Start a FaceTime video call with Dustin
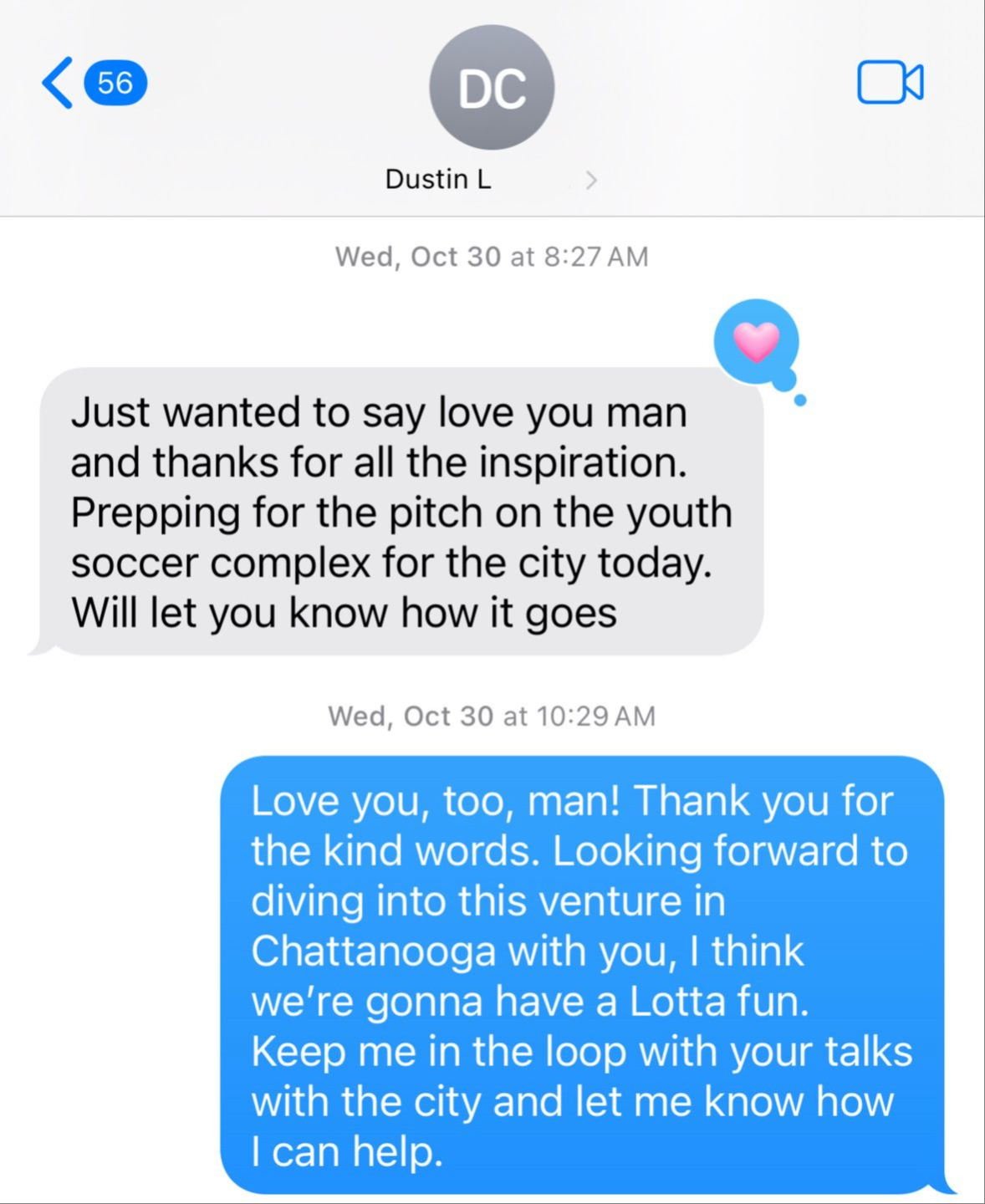Screen dimensions: 985x1204 coord(890,83)
